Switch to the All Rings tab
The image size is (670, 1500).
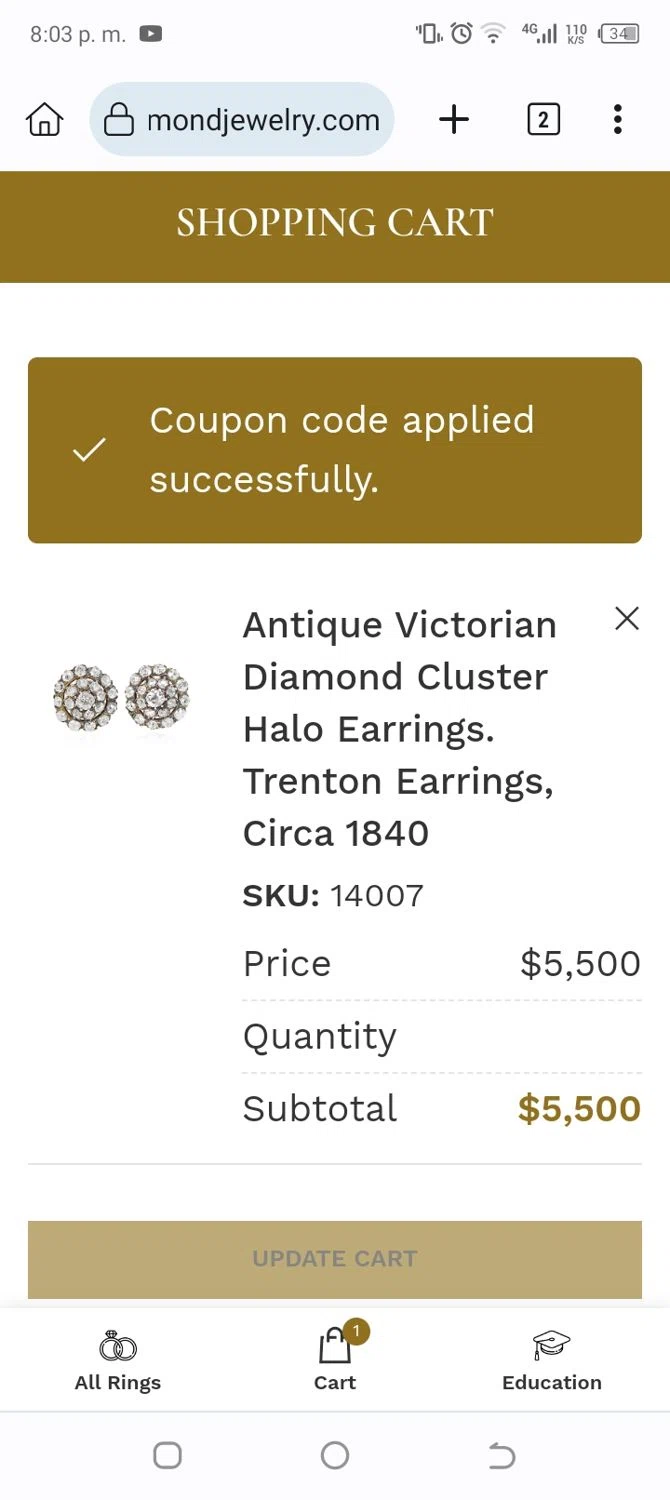coord(118,1361)
